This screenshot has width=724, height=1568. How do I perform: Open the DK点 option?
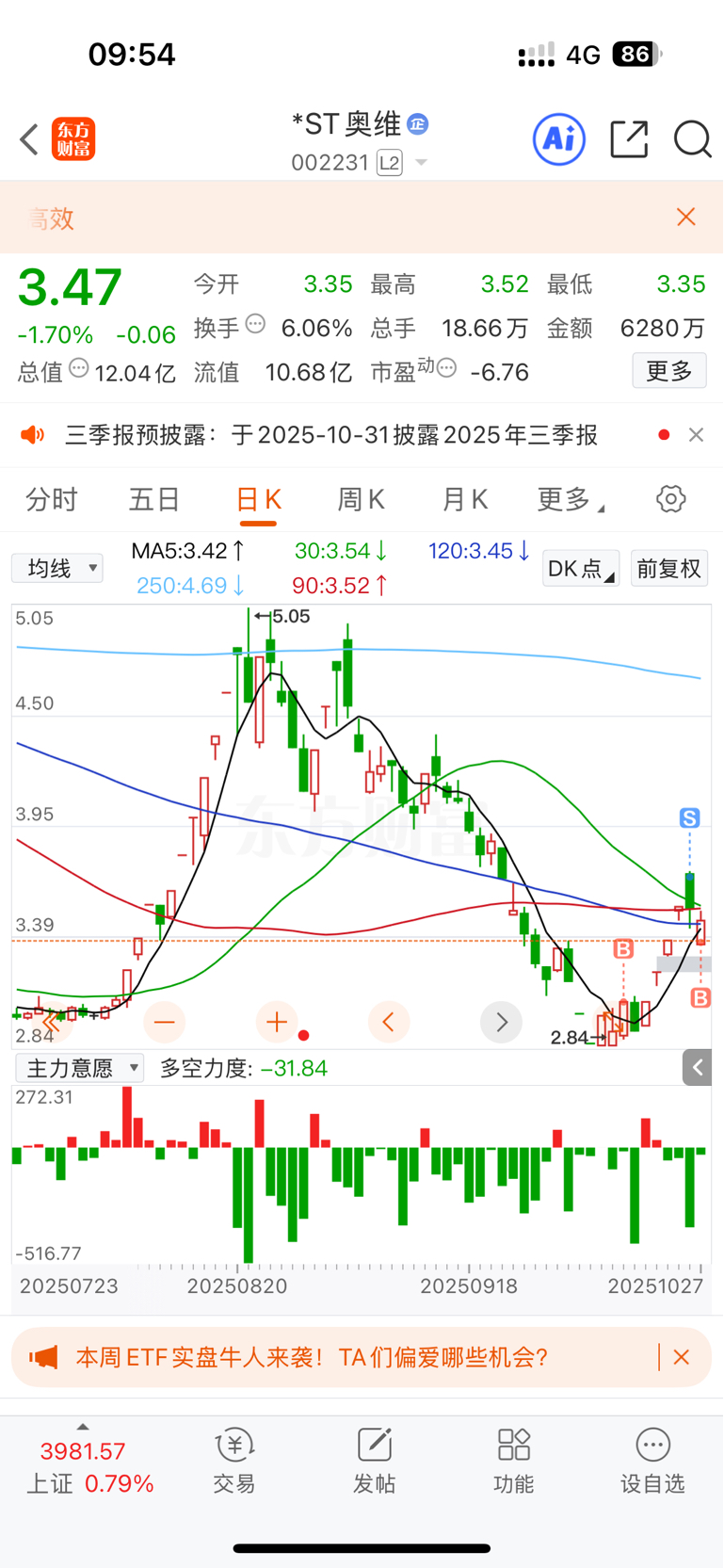click(581, 569)
